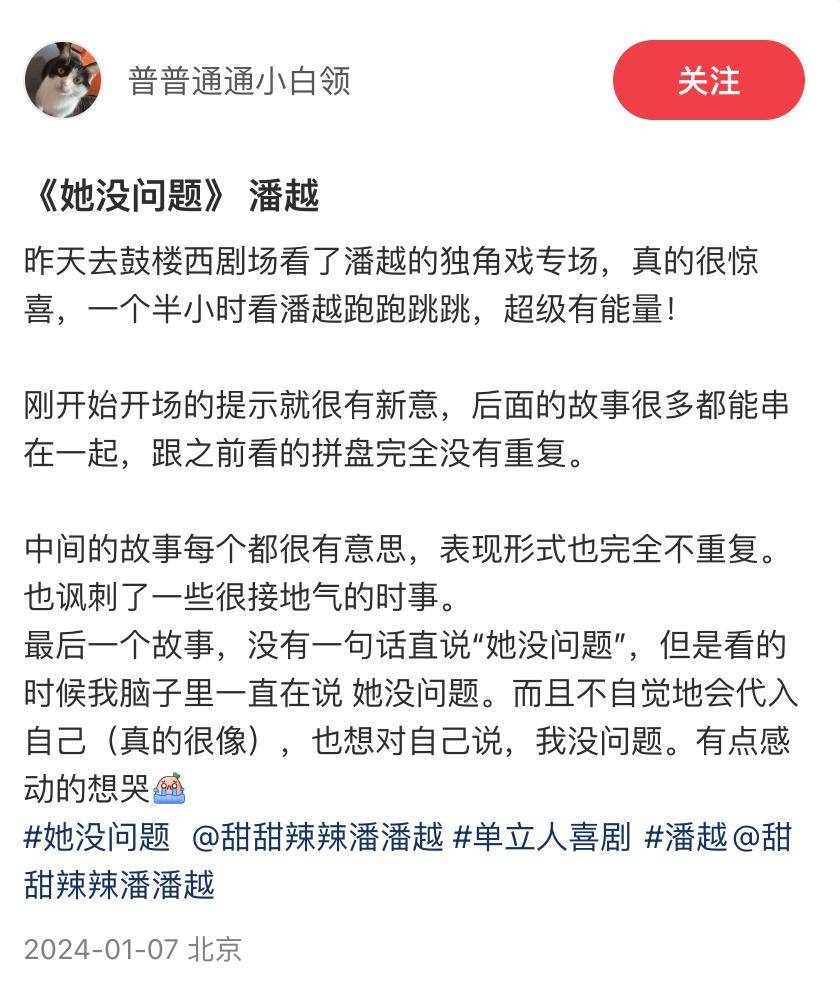The height and width of the screenshot is (986, 840).
Task: Open the username 普普通通小白领 profile
Action: (x=240, y=81)
